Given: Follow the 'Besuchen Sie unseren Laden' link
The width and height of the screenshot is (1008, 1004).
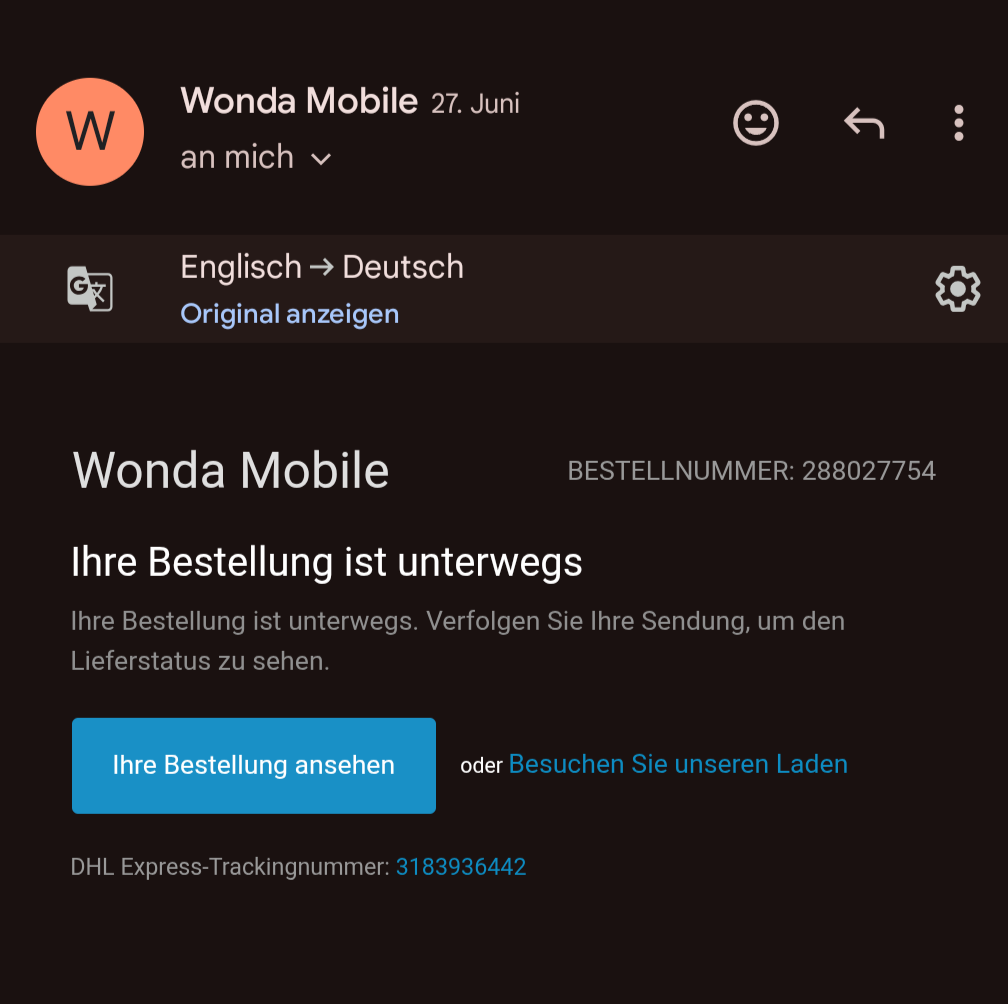Looking at the screenshot, I should click(678, 764).
